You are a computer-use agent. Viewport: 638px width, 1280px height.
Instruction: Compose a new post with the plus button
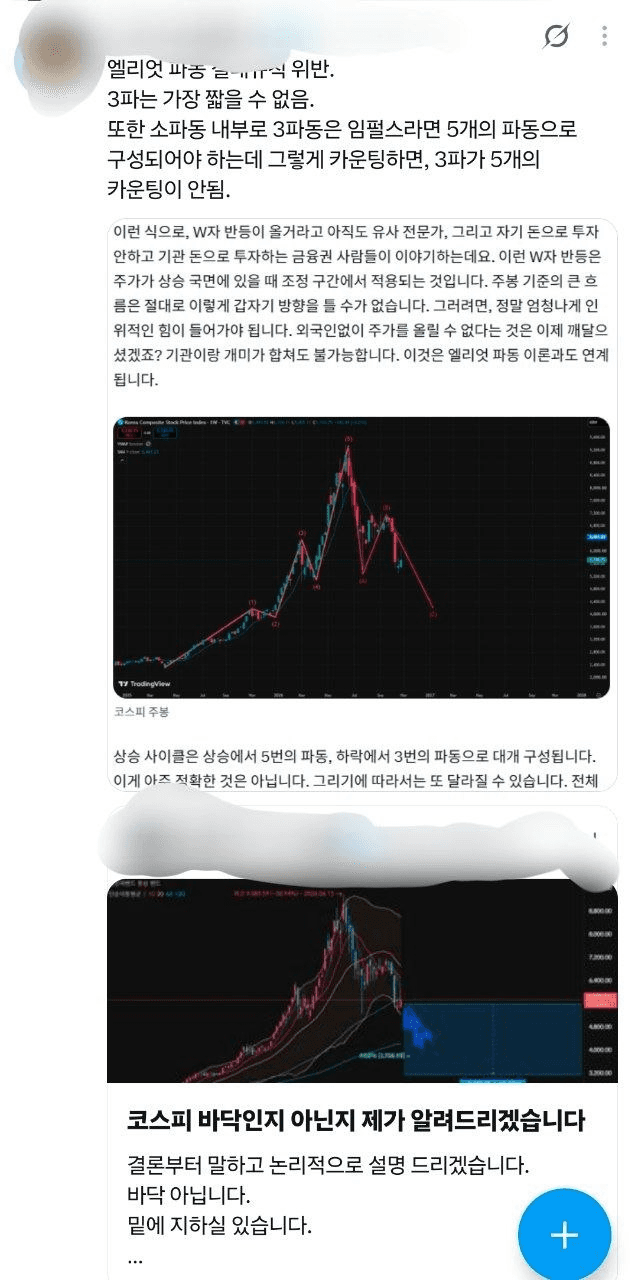coord(564,1234)
